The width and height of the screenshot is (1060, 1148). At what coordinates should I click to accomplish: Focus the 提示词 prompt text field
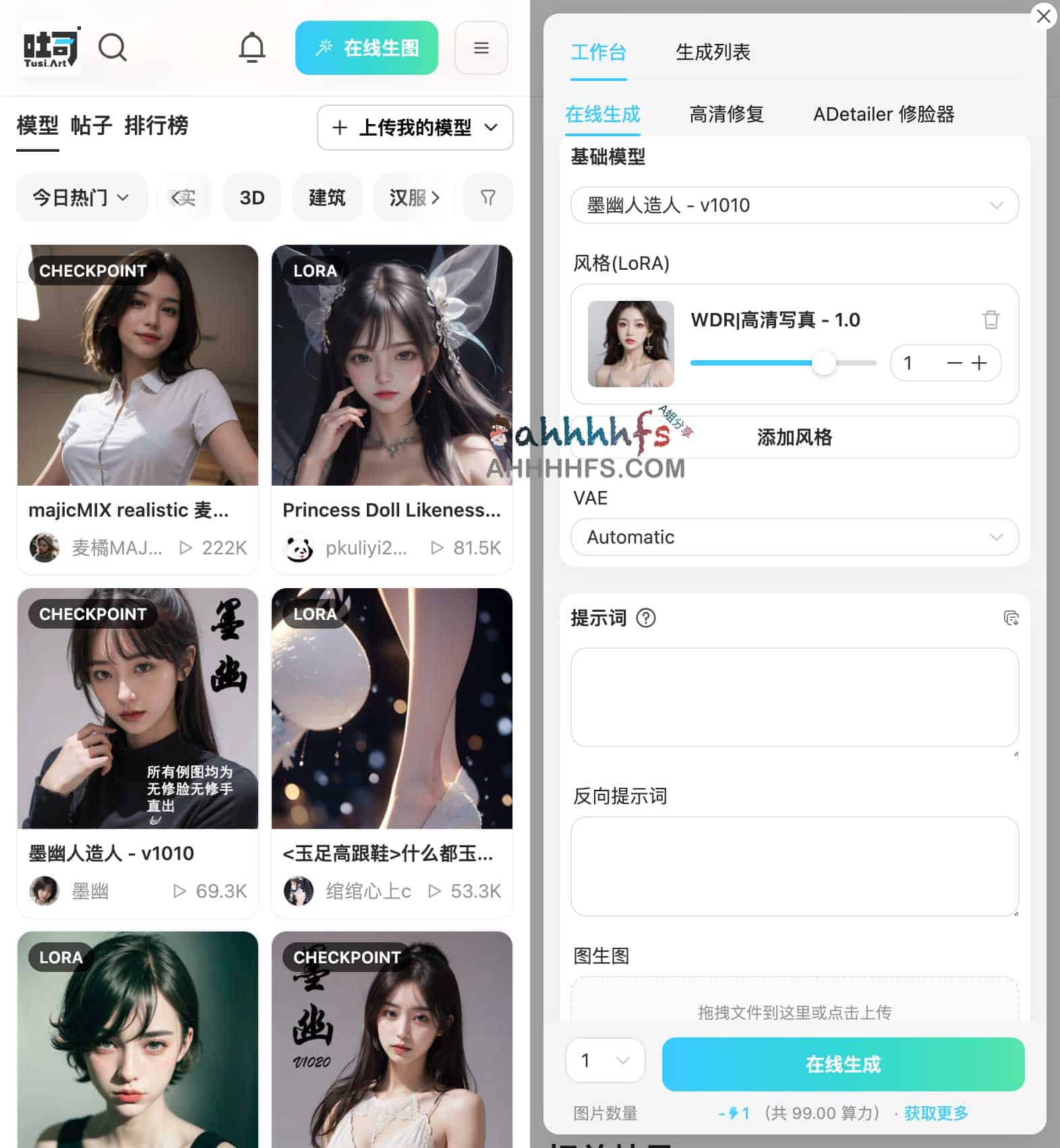point(794,697)
